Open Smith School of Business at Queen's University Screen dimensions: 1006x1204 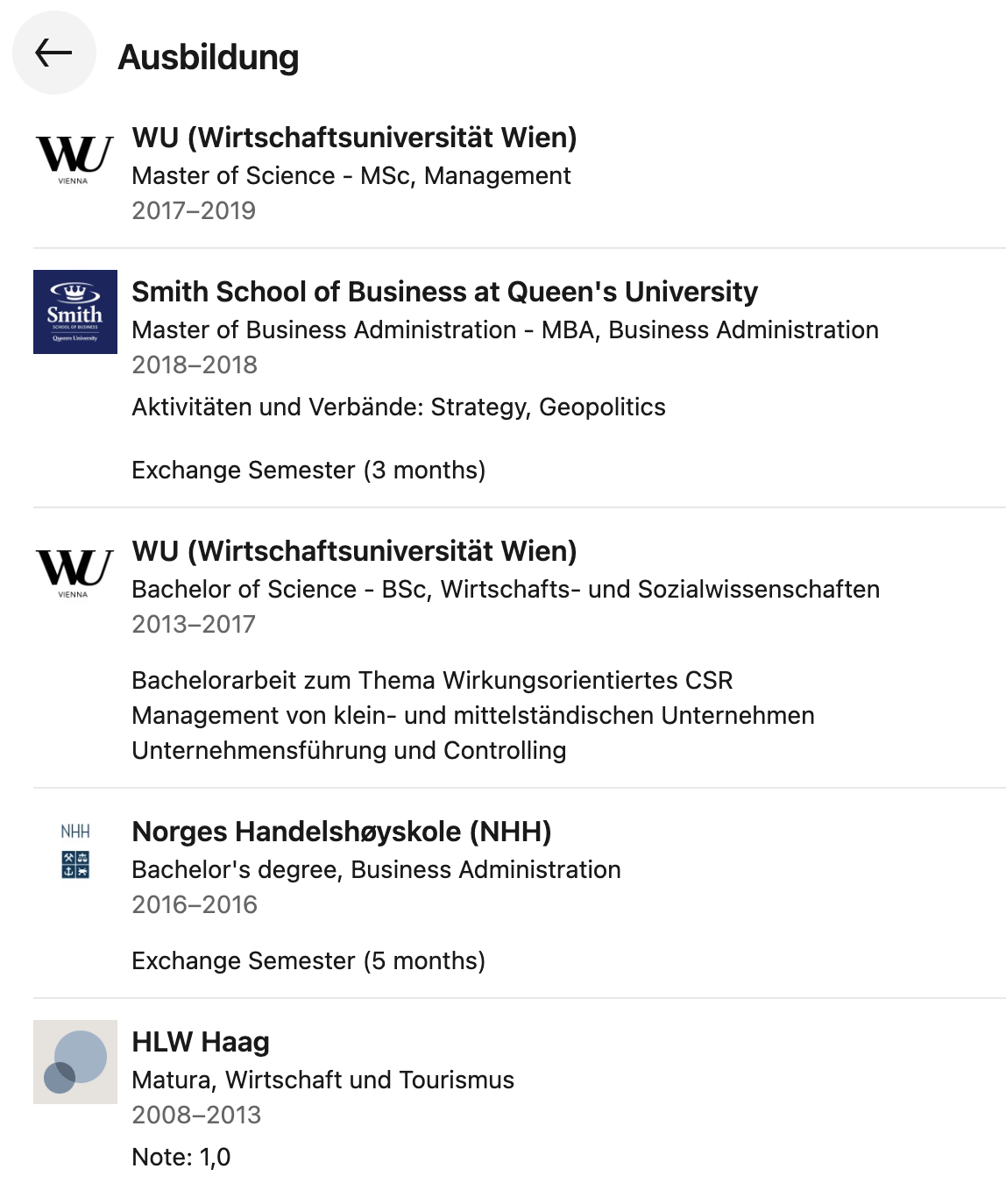coord(444,292)
